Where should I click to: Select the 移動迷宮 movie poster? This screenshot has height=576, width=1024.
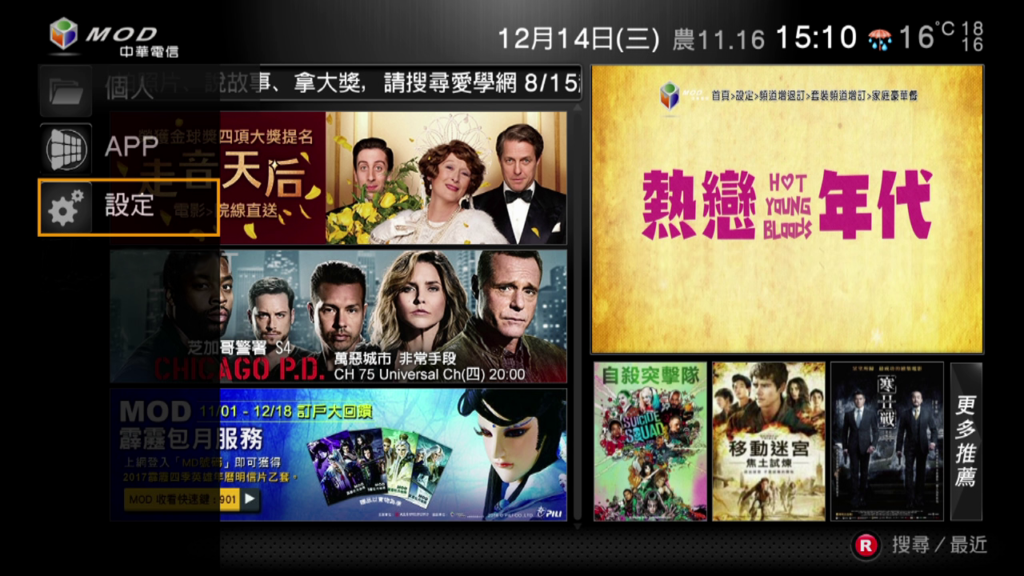pyautogui.click(x=768, y=441)
